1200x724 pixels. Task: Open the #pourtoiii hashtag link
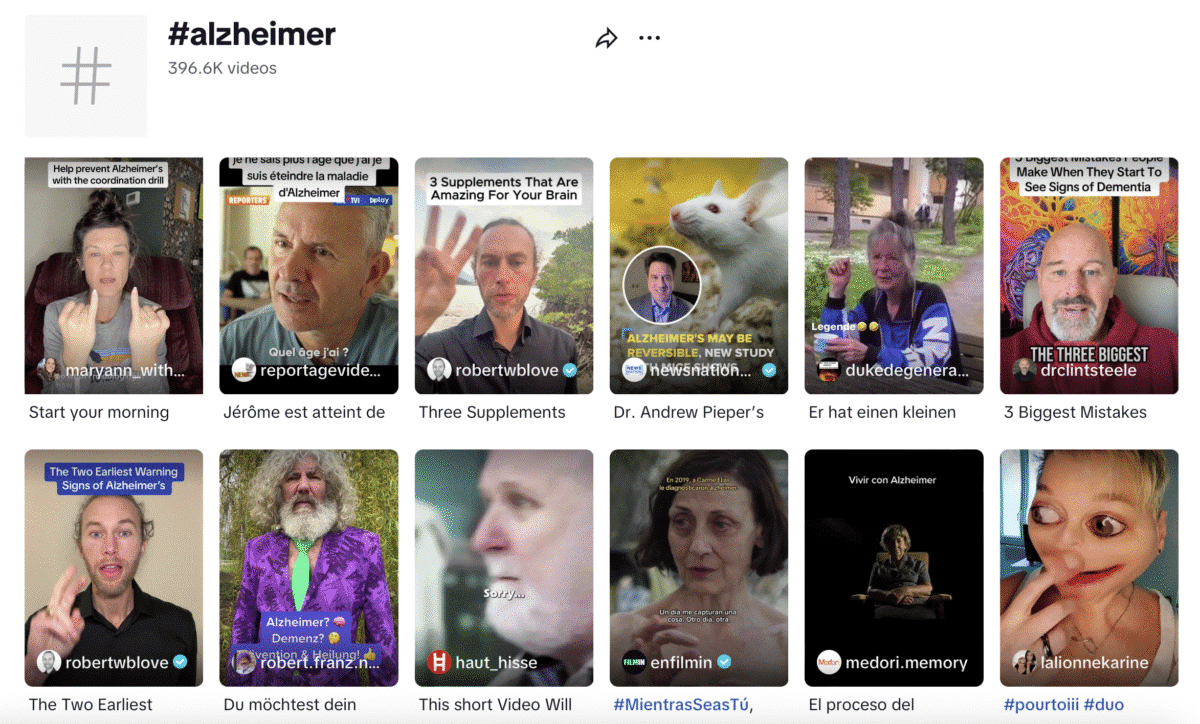(1039, 704)
